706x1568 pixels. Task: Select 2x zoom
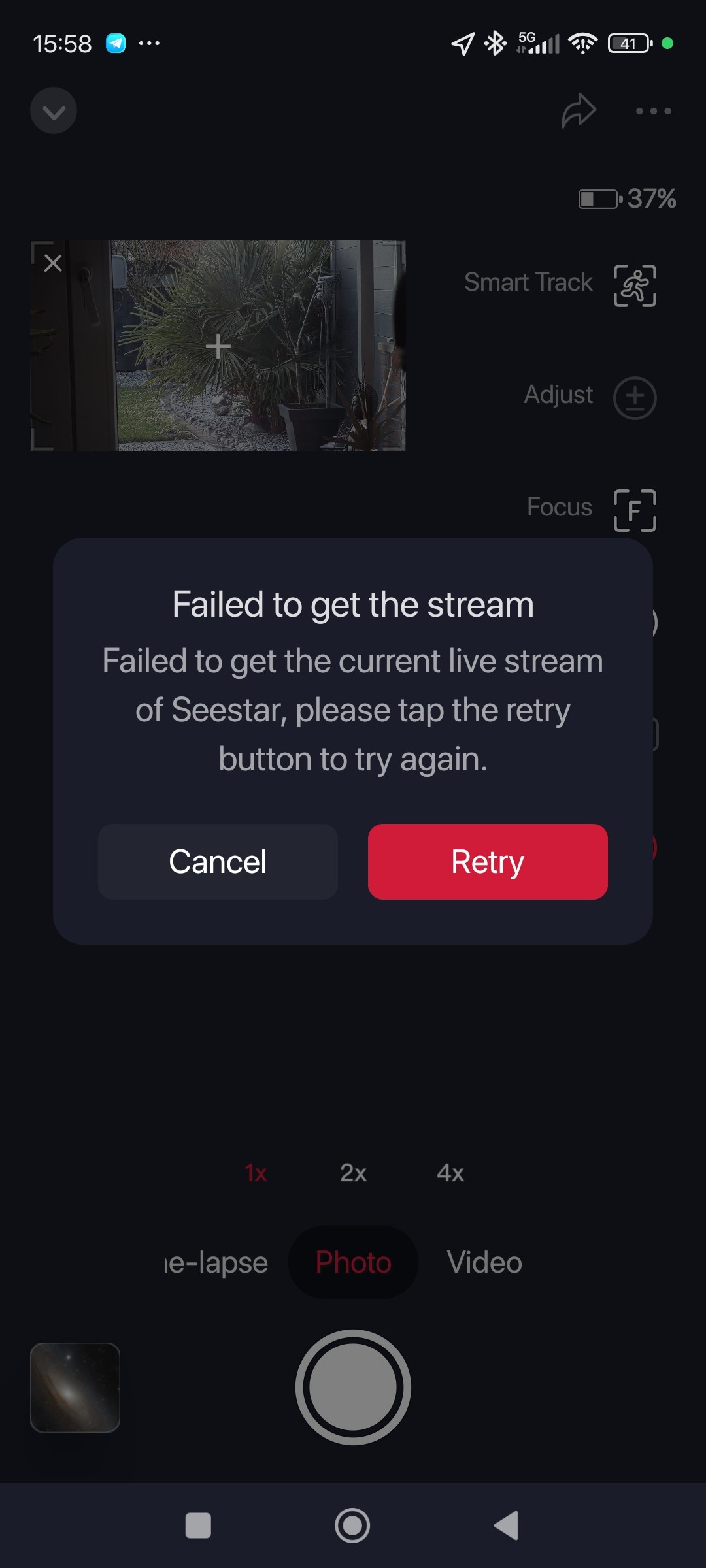pyautogui.click(x=353, y=1173)
